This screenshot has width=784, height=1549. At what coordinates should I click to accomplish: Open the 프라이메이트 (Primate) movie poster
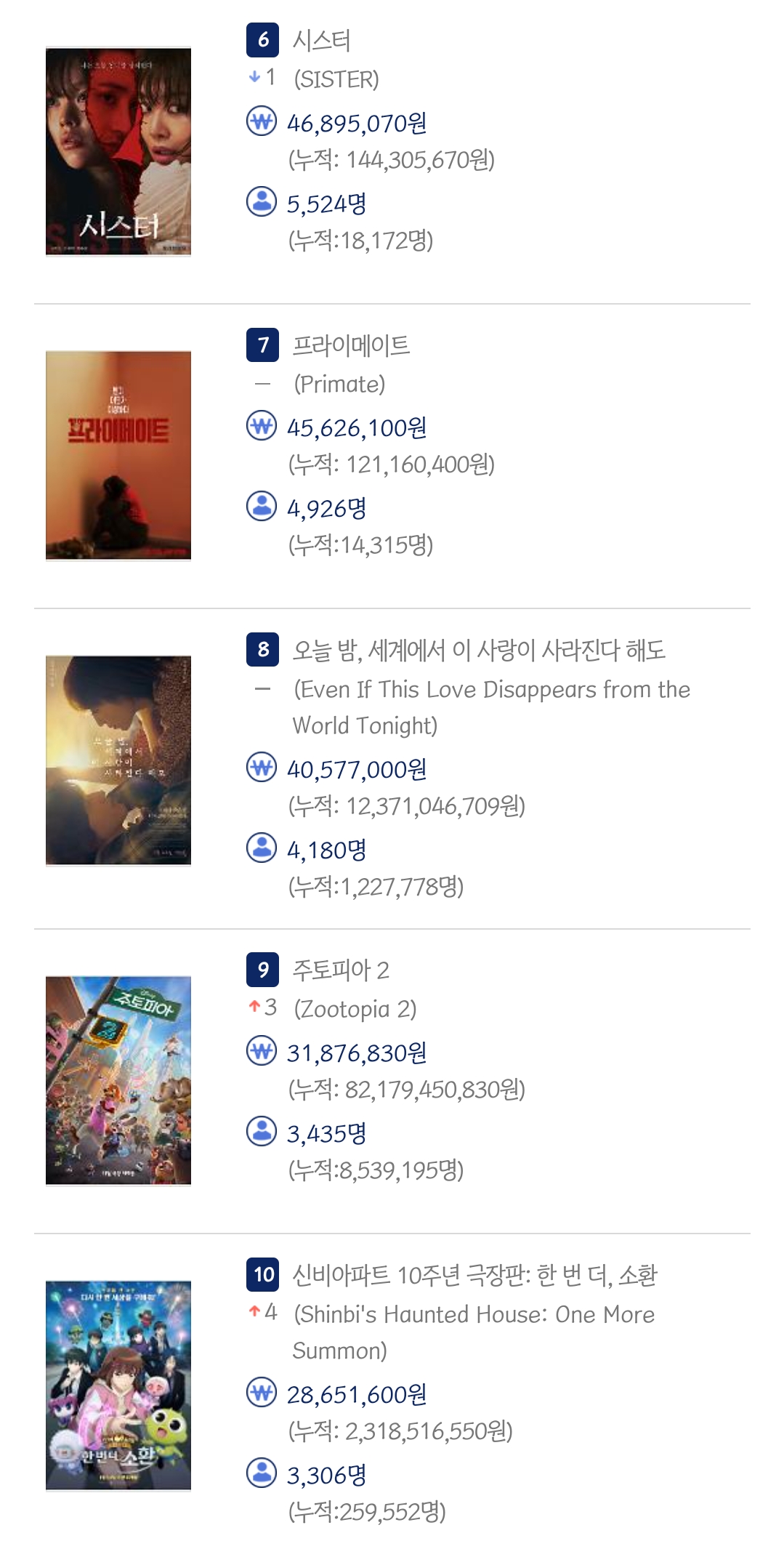click(x=118, y=456)
